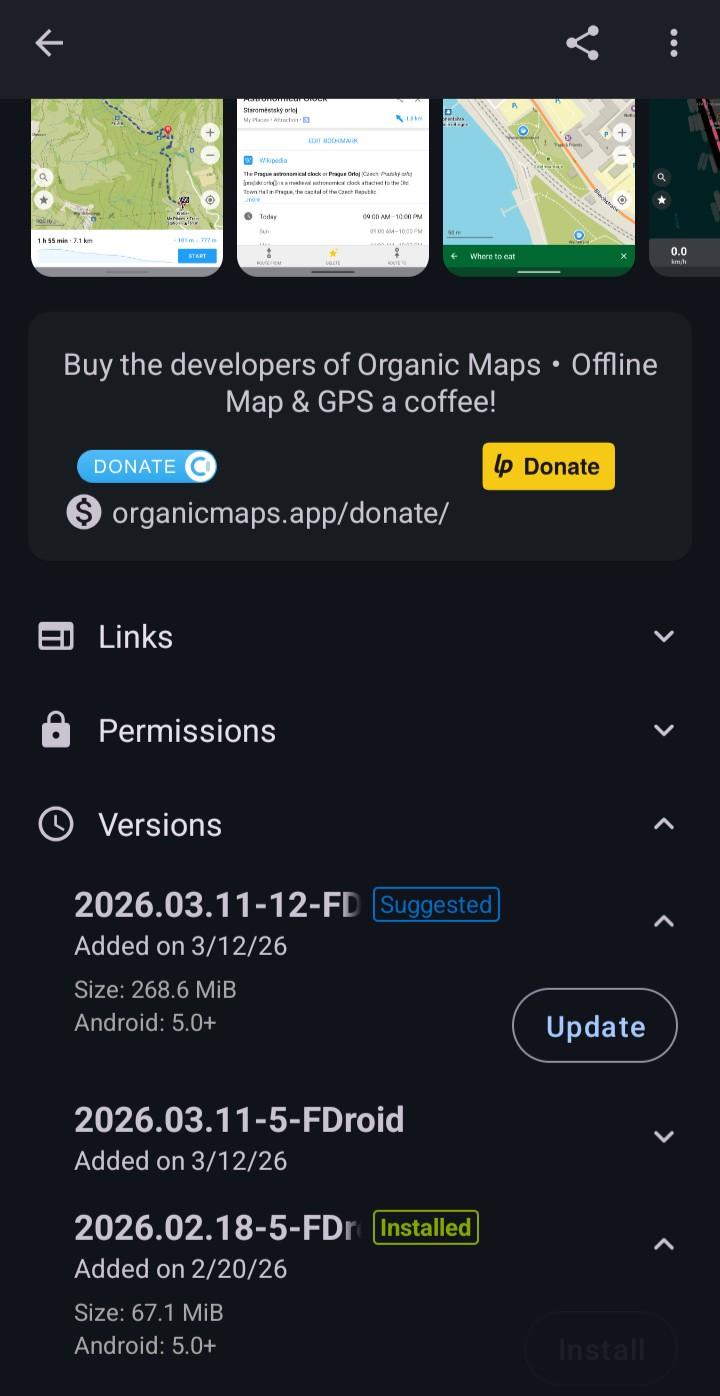Open the three-dot overflow menu
Screen dimensions: 720x1396
click(674, 43)
